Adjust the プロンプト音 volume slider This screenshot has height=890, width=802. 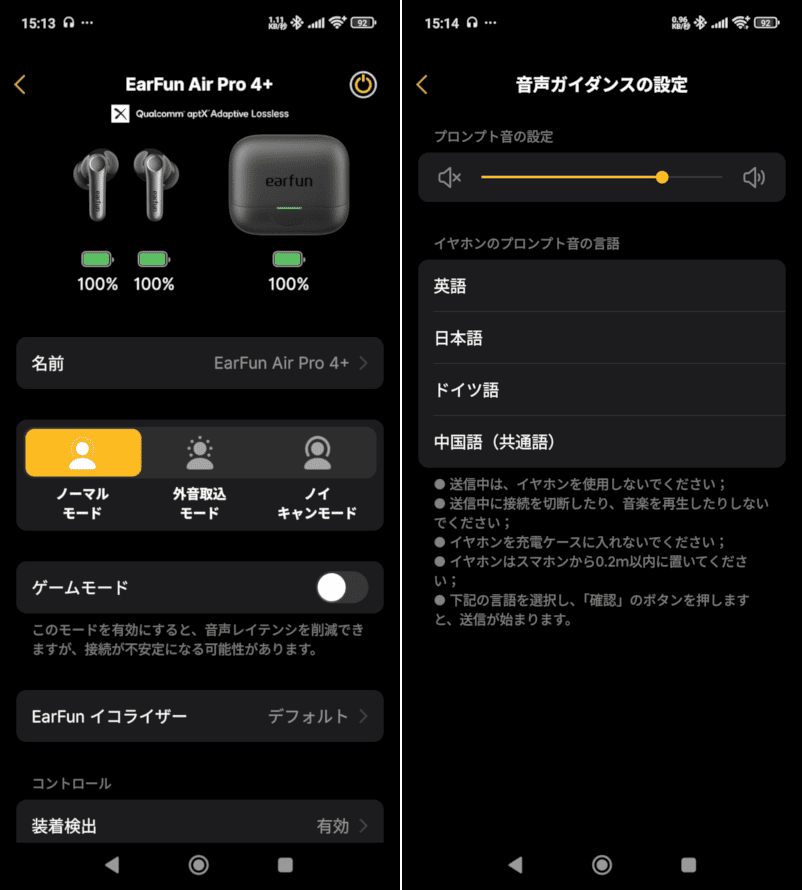661,177
